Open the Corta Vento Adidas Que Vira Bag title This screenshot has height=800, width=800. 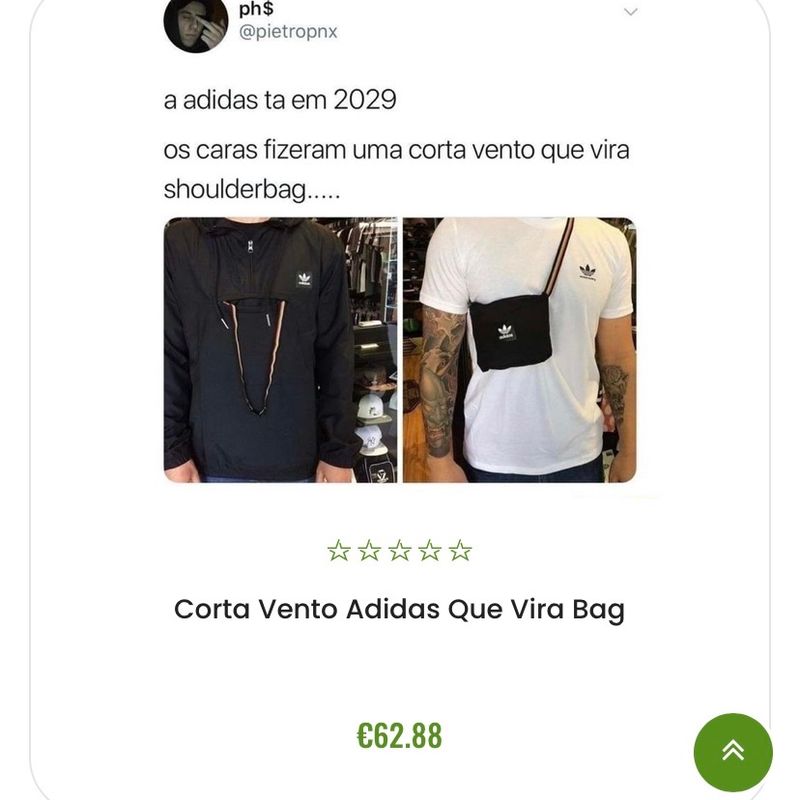coord(399,609)
